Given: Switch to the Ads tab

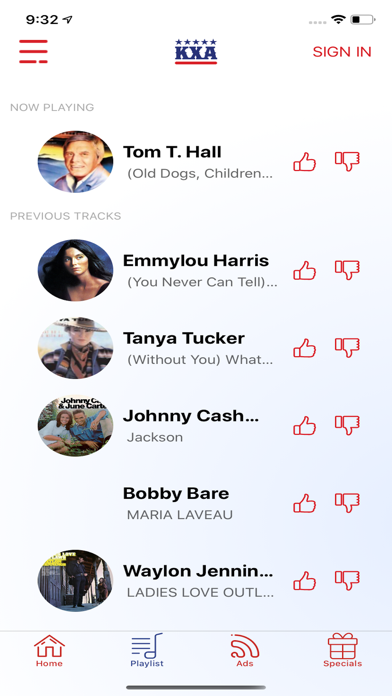Looking at the screenshot, I should click(x=245, y=651).
